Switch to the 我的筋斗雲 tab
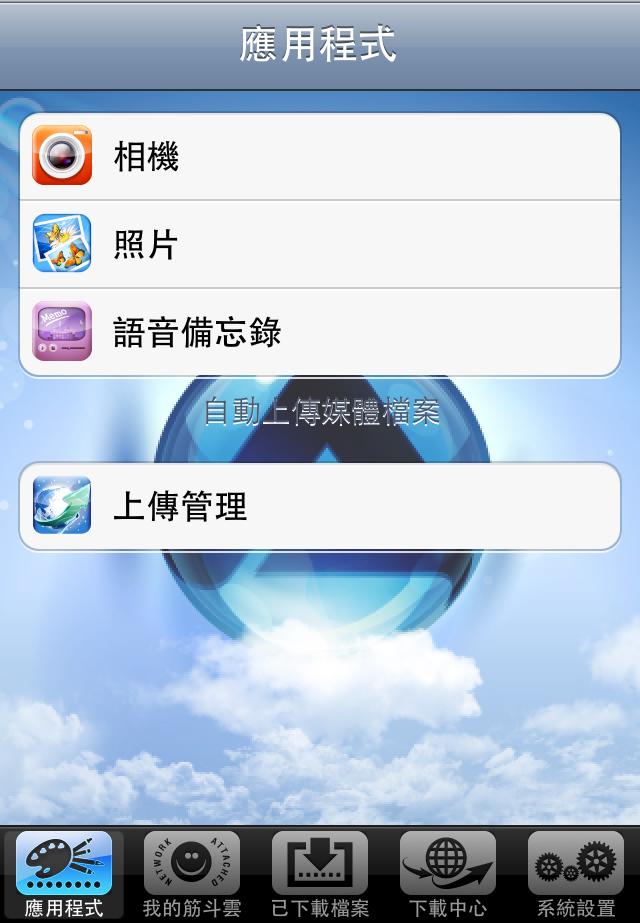 point(192,874)
